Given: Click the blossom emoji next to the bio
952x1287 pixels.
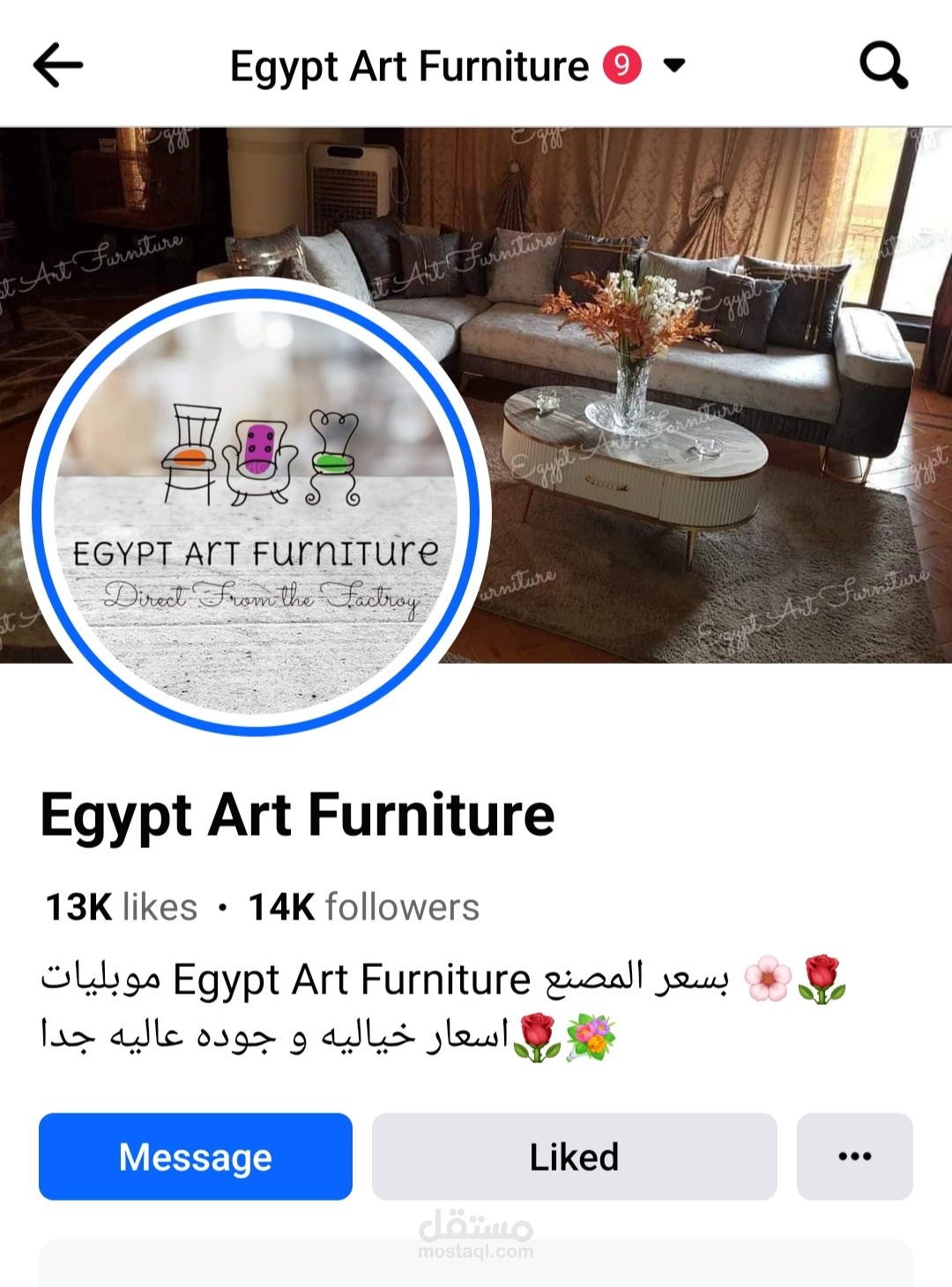Looking at the screenshot, I should (770, 977).
